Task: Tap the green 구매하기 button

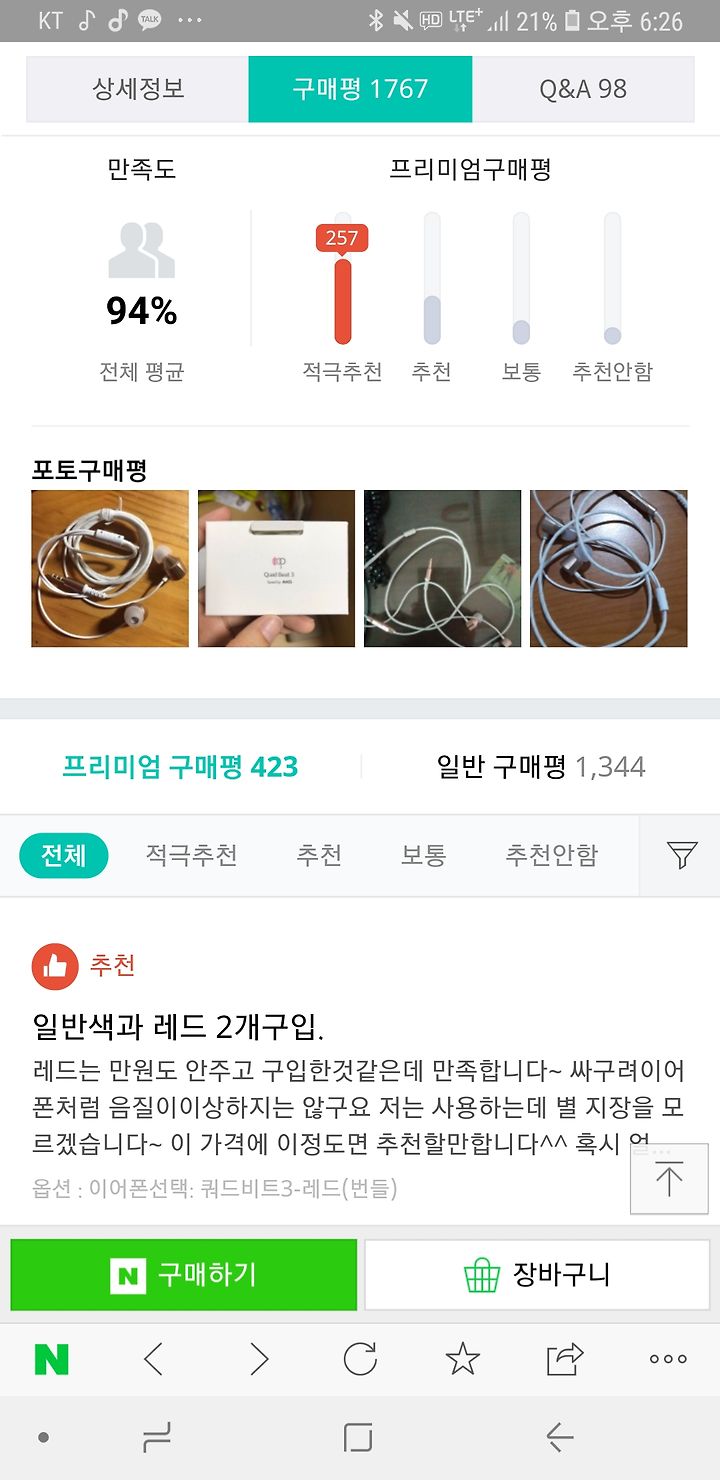Action: pos(184,1275)
